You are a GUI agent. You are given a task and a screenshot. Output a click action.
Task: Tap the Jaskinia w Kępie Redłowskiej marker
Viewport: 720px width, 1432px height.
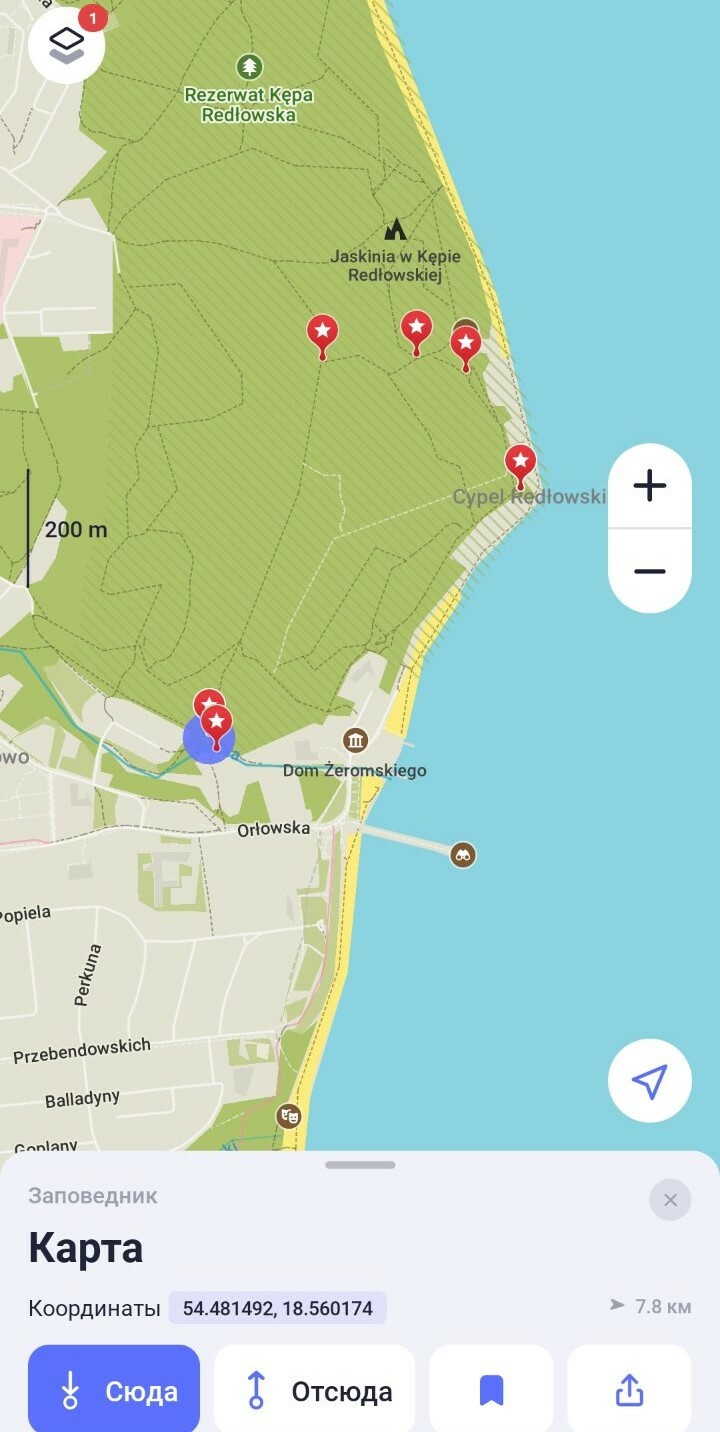click(396, 230)
